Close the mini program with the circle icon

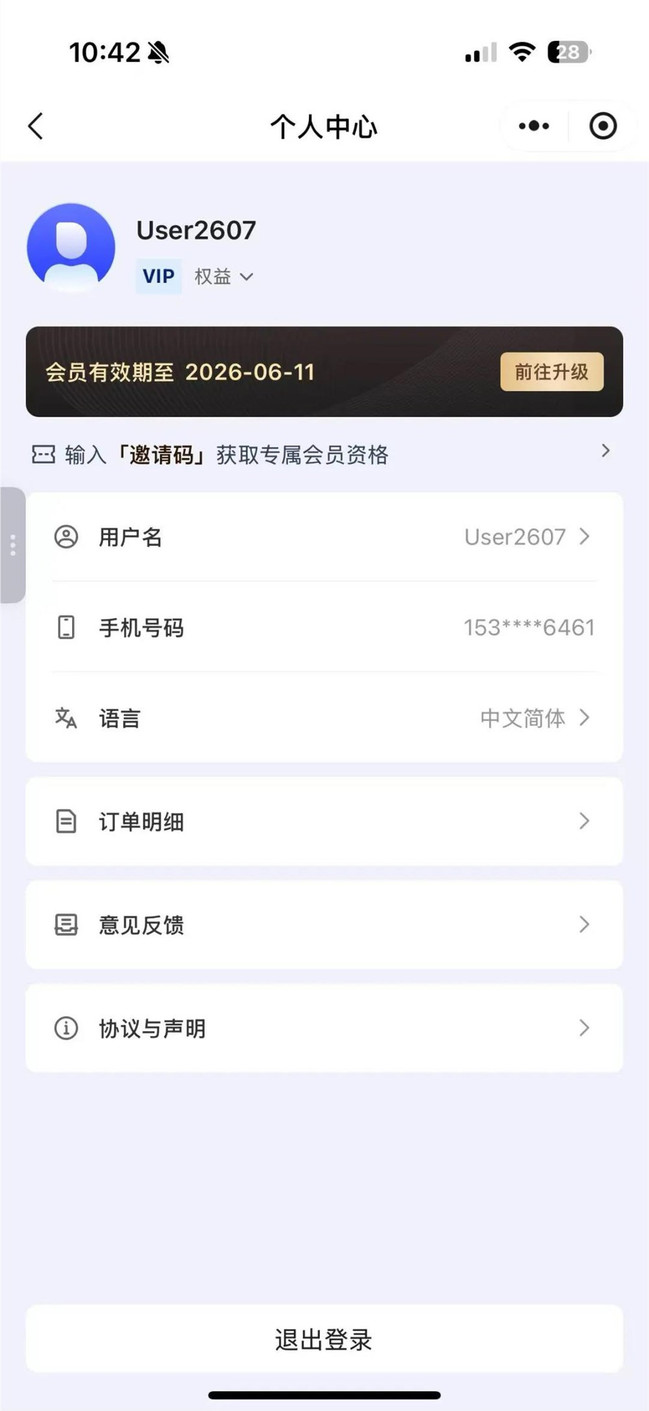point(603,126)
